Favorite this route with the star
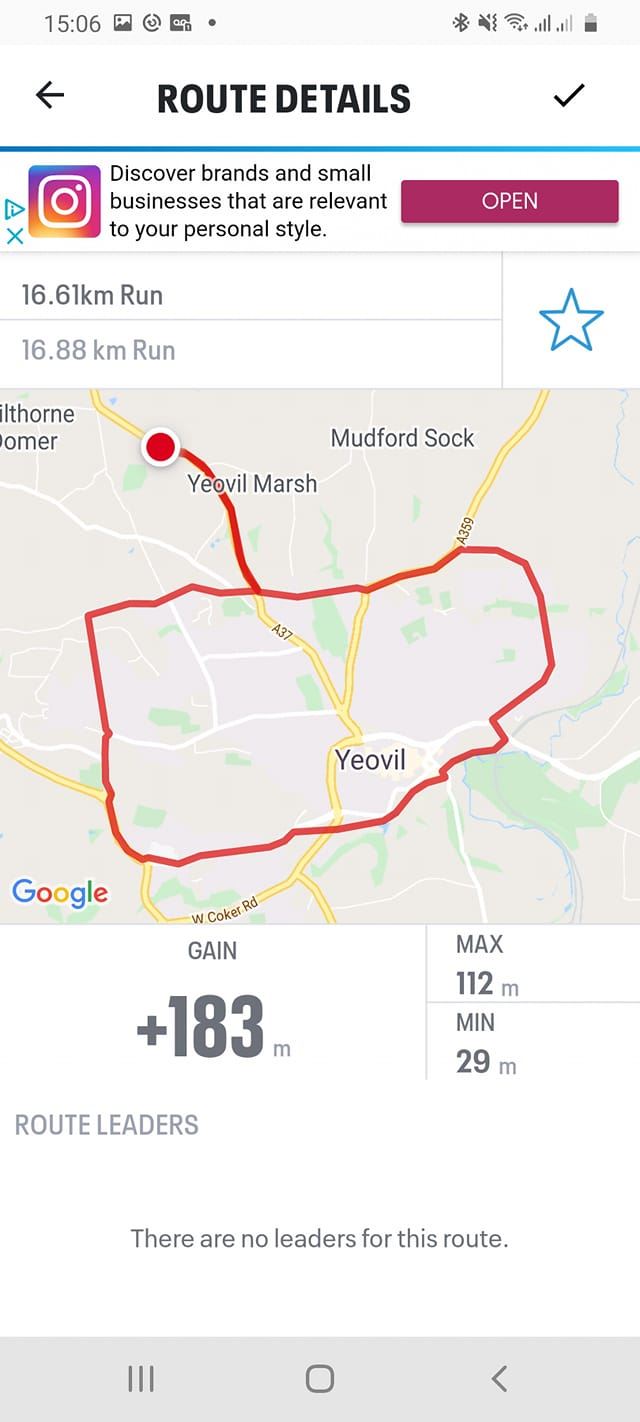Screen dimensions: 640x1422 [571, 320]
